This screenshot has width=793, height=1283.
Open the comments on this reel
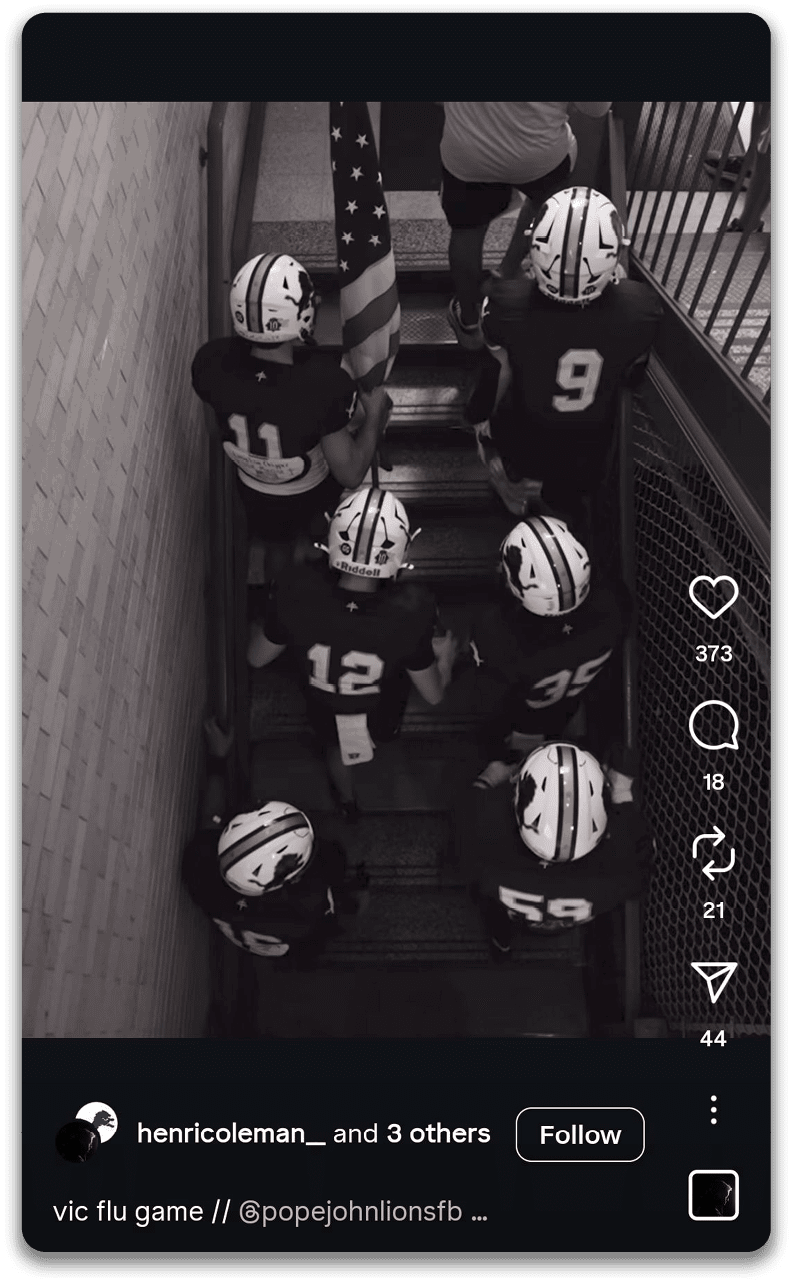(x=713, y=726)
